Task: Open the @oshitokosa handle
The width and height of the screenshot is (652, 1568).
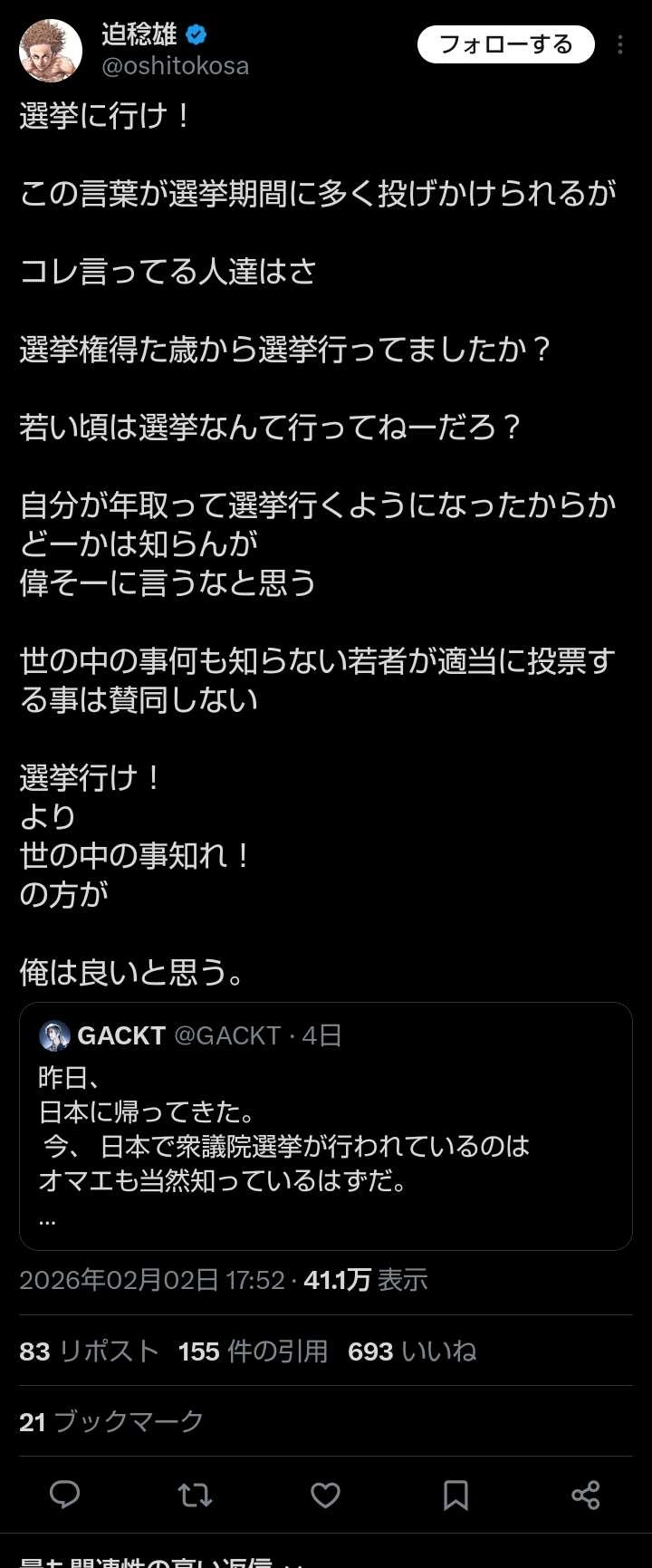Action: click(175, 66)
